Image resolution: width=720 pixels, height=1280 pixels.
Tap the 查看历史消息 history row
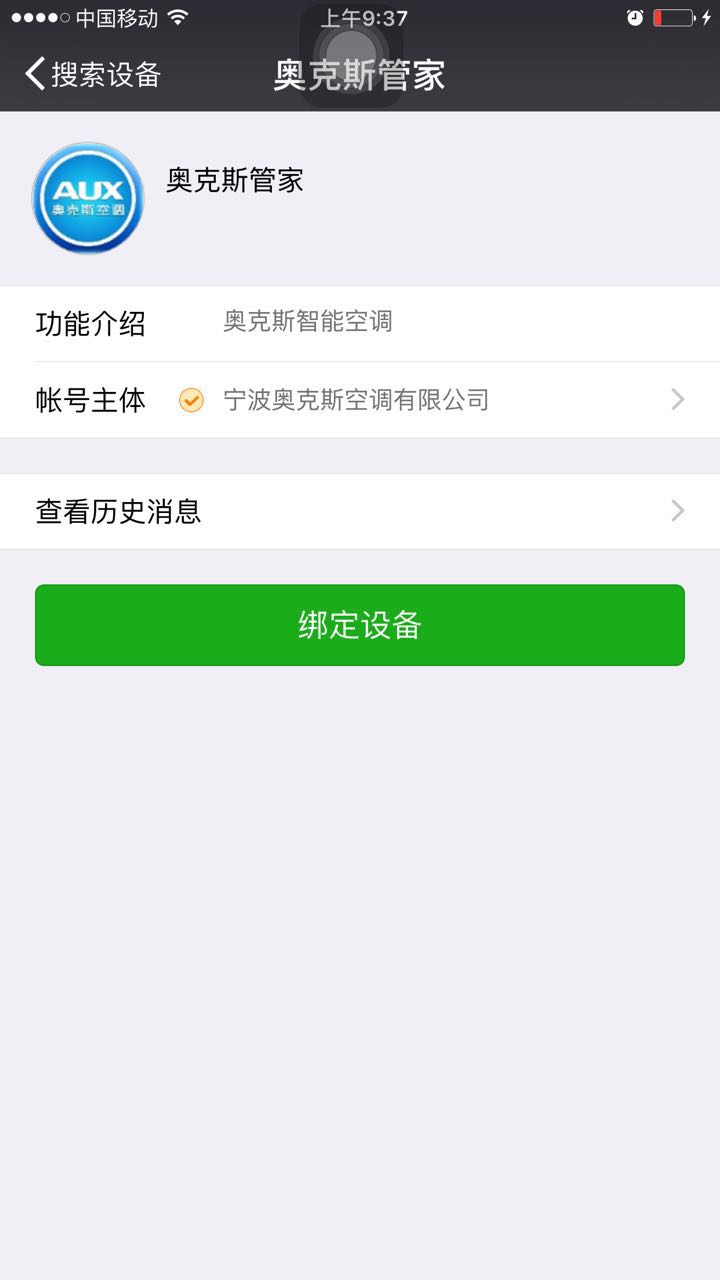coord(118,511)
